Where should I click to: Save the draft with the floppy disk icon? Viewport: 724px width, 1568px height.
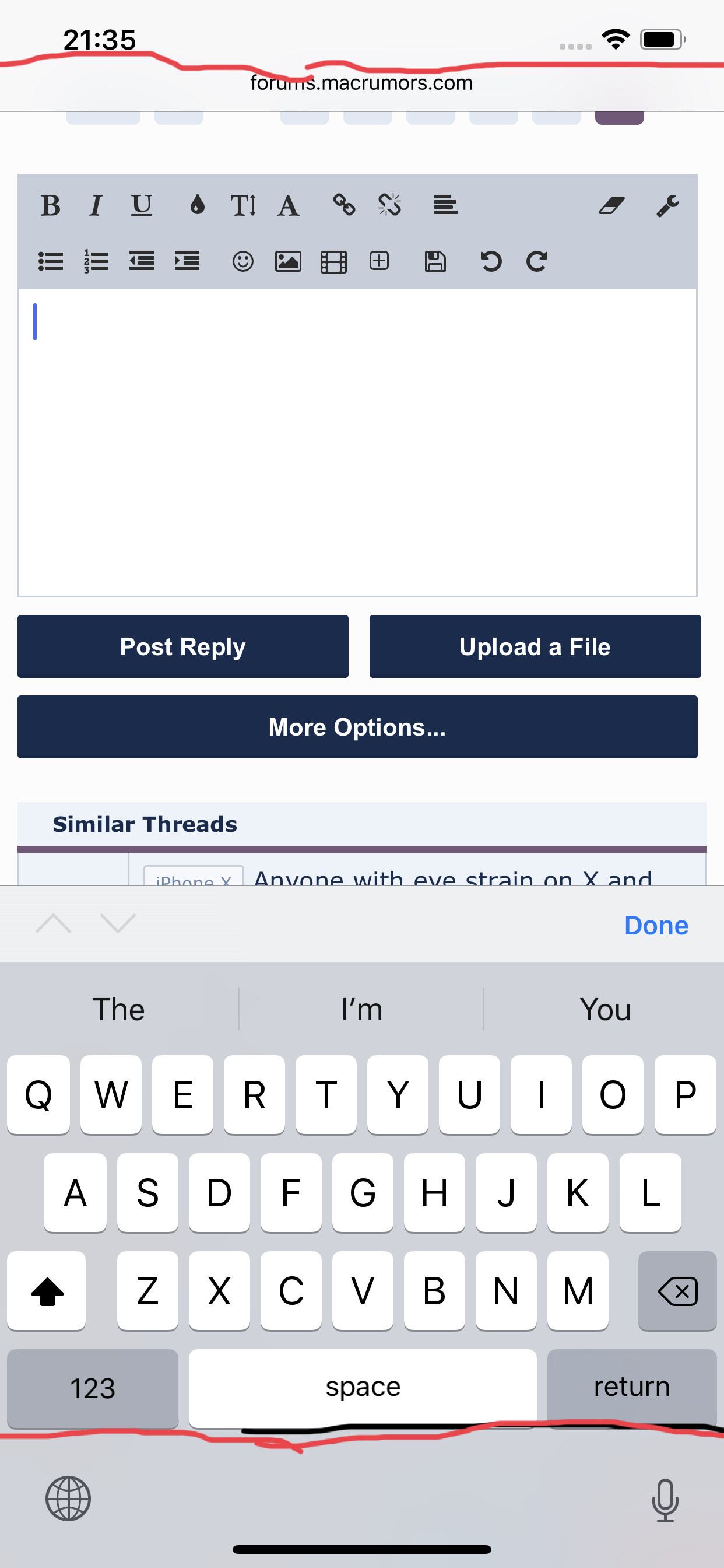pyautogui.click(x=435, y=262)
